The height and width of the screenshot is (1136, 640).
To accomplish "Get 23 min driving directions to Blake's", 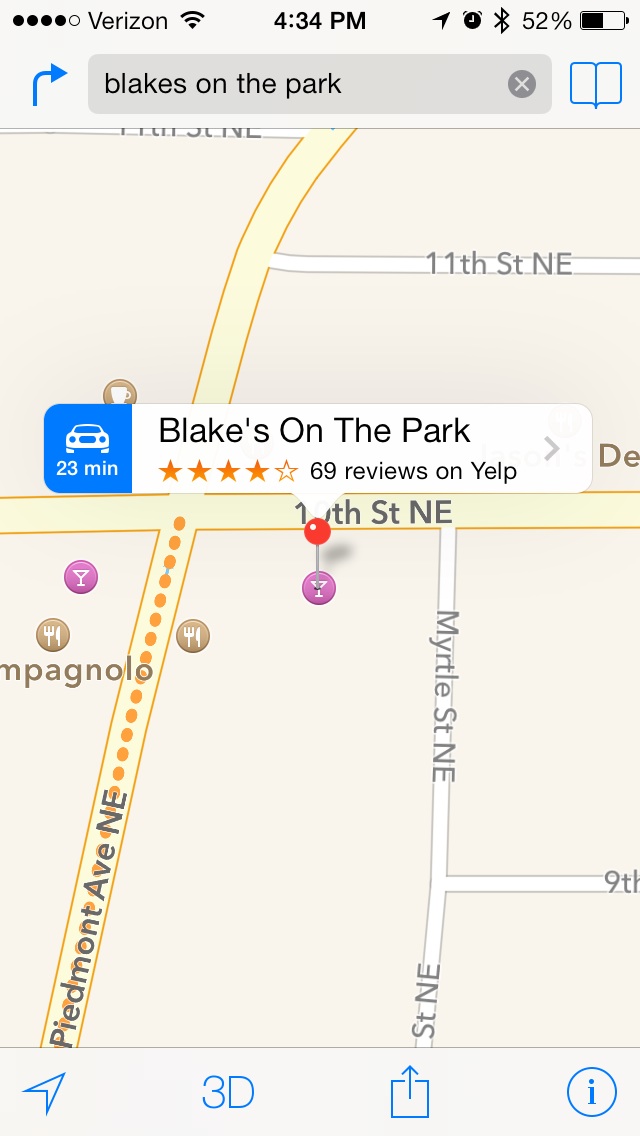I will point(88,448).
